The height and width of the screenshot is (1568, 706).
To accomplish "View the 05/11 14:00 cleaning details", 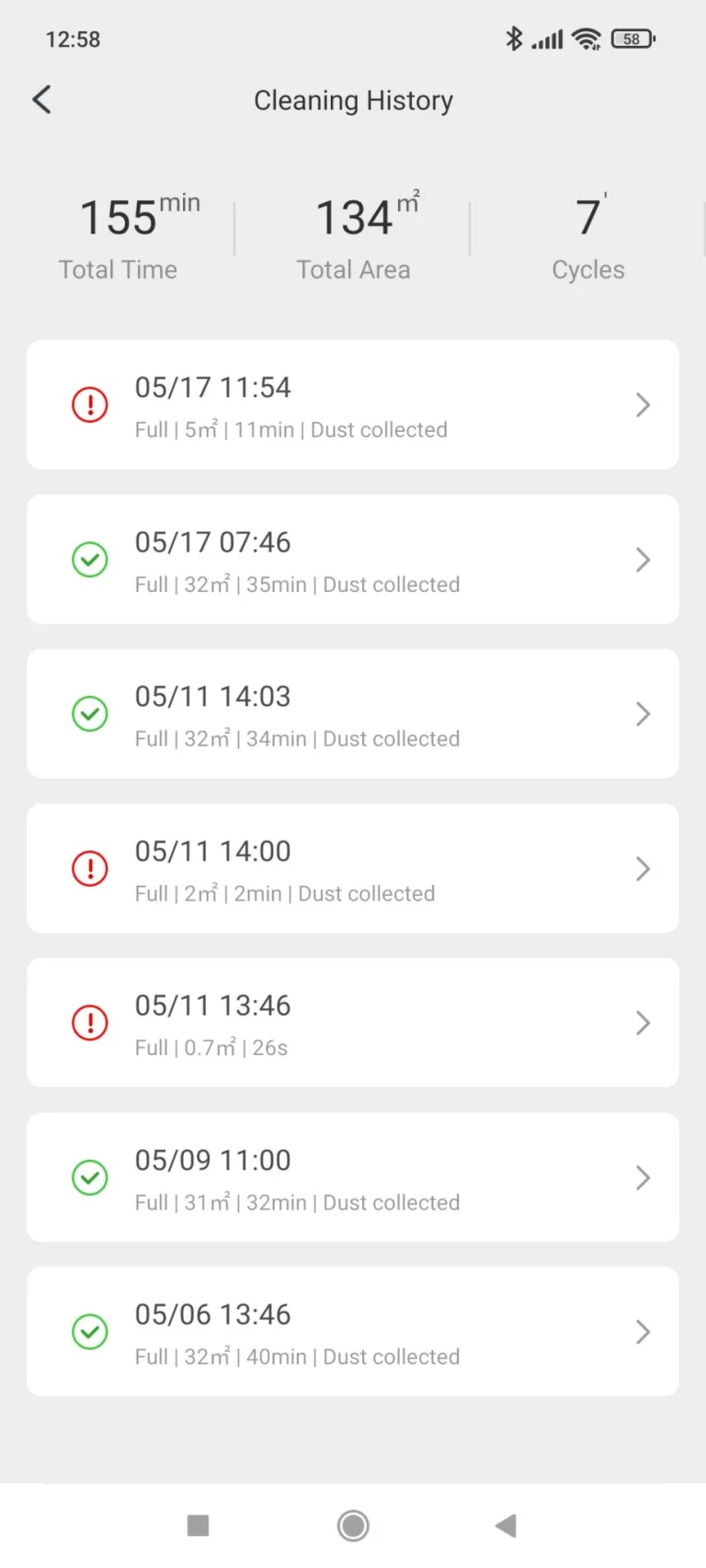I will tap(353, 869).
